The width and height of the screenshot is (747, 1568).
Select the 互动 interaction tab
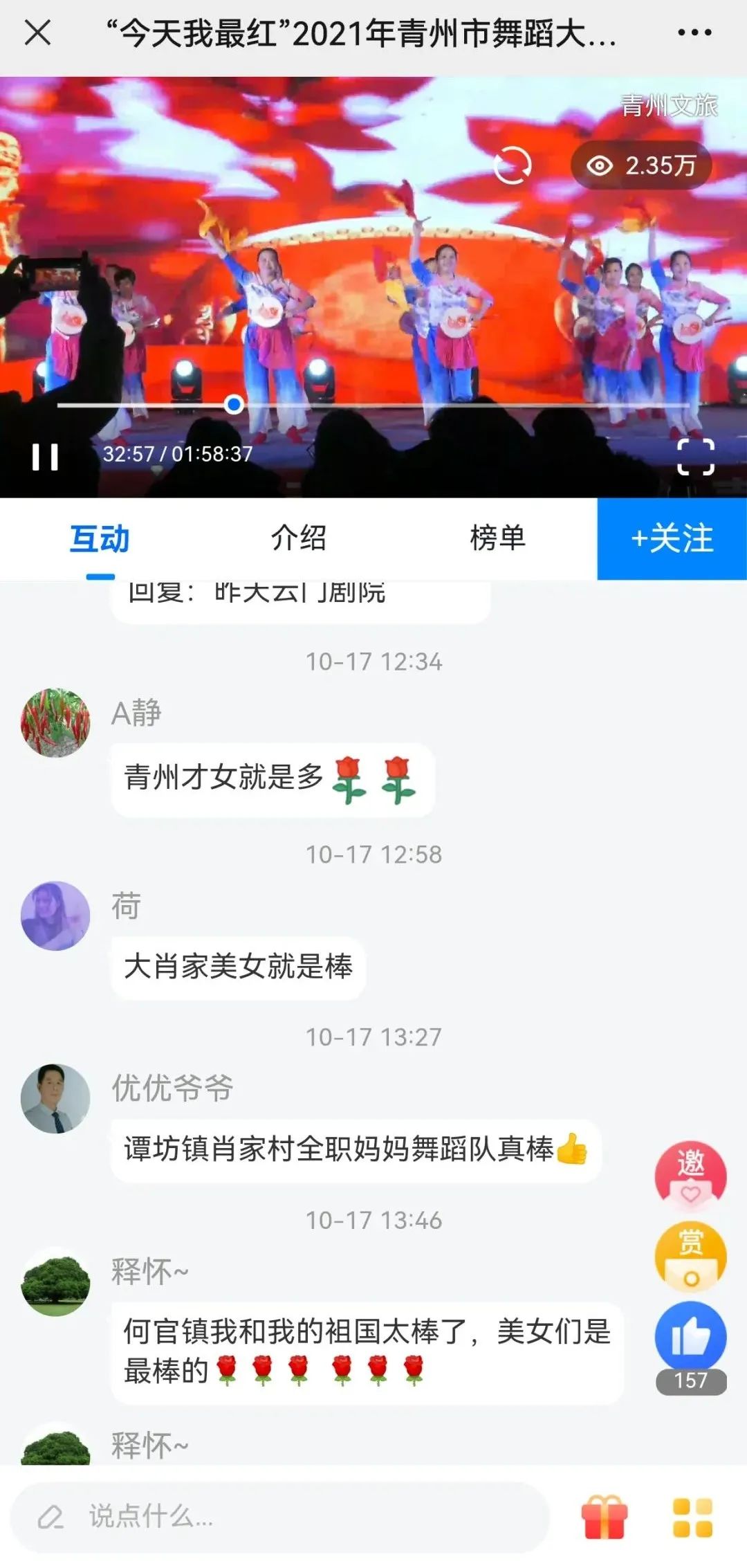(99, 541)
